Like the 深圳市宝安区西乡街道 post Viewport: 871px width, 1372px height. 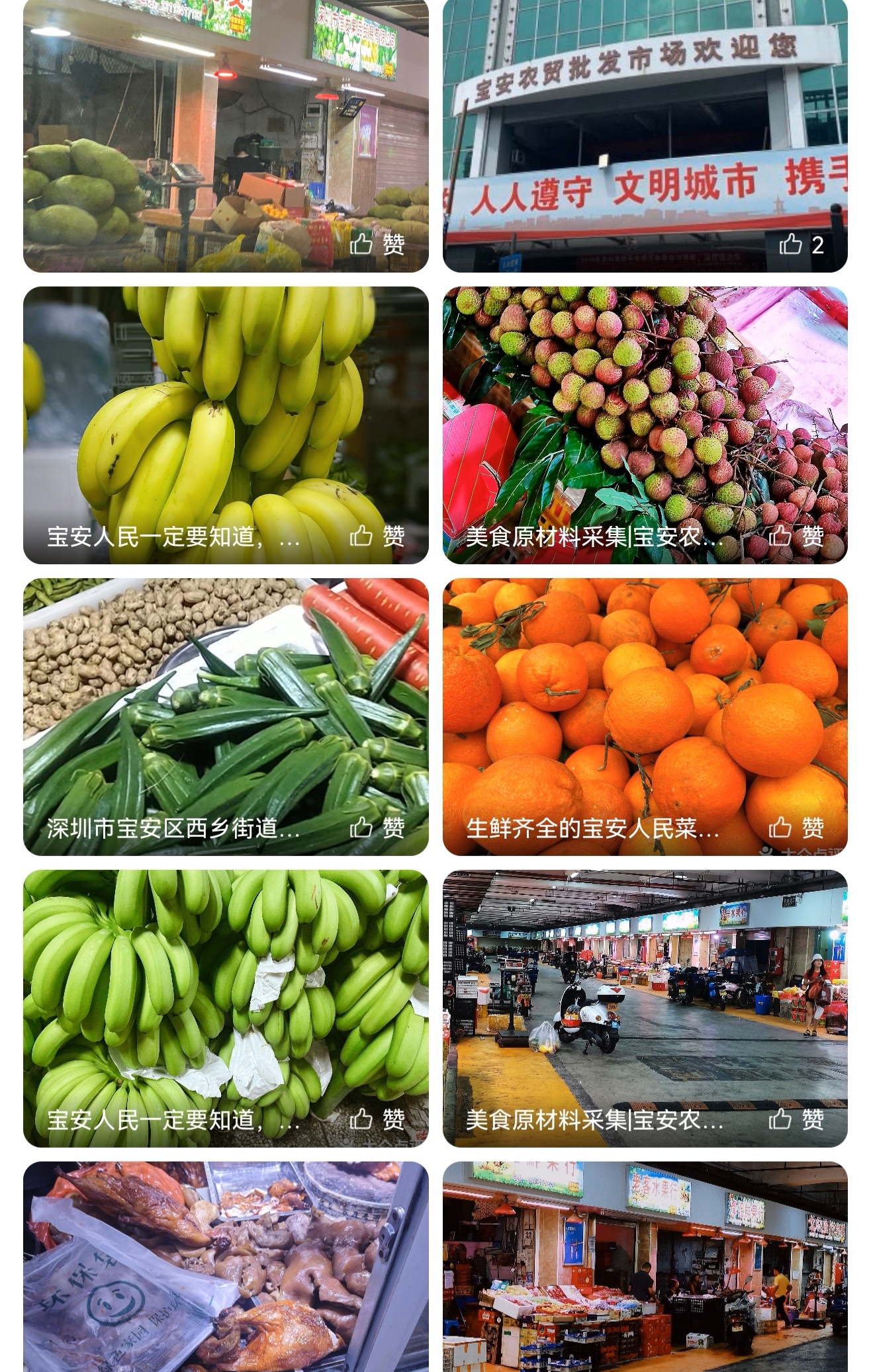(377, 828)
